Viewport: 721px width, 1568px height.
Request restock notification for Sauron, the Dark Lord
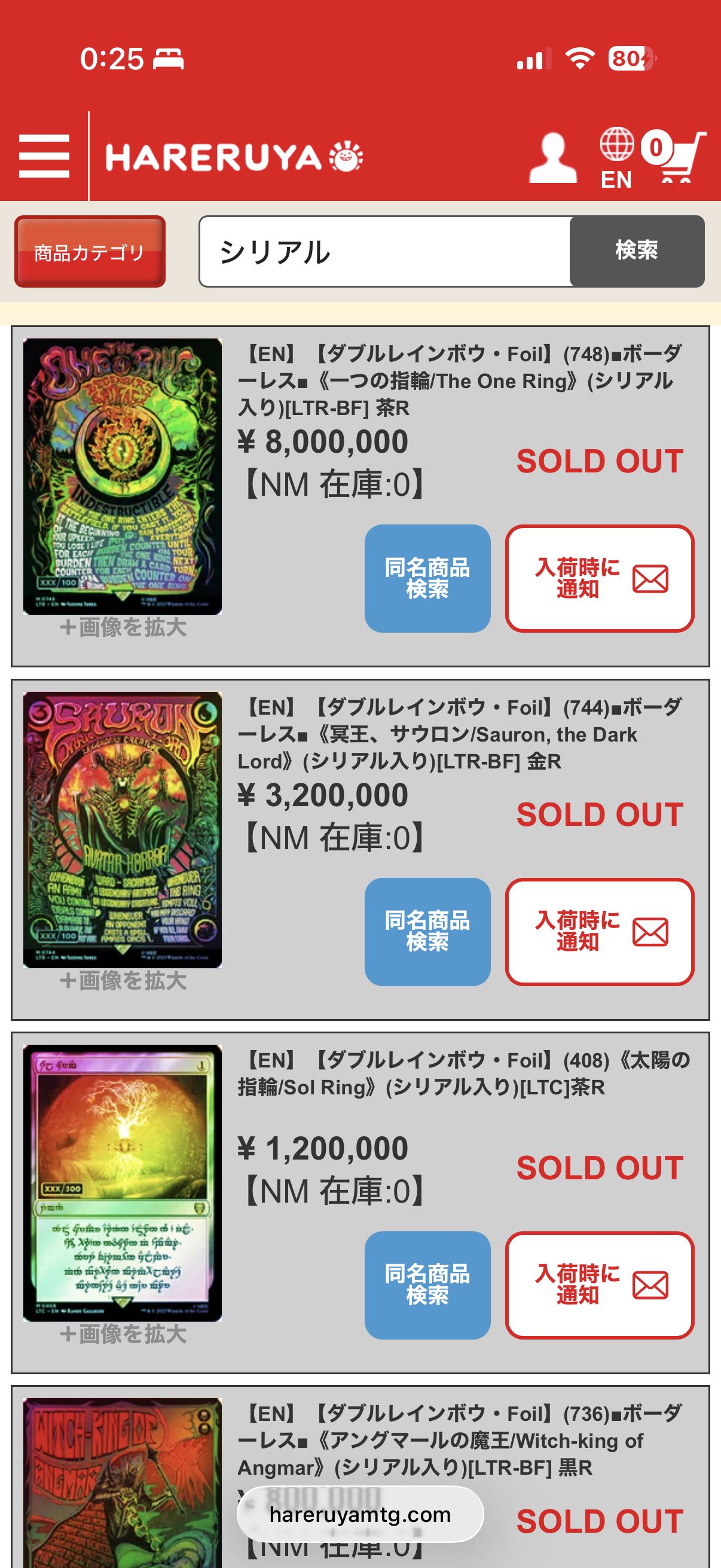pyautogui.click(x=599, y=931)
